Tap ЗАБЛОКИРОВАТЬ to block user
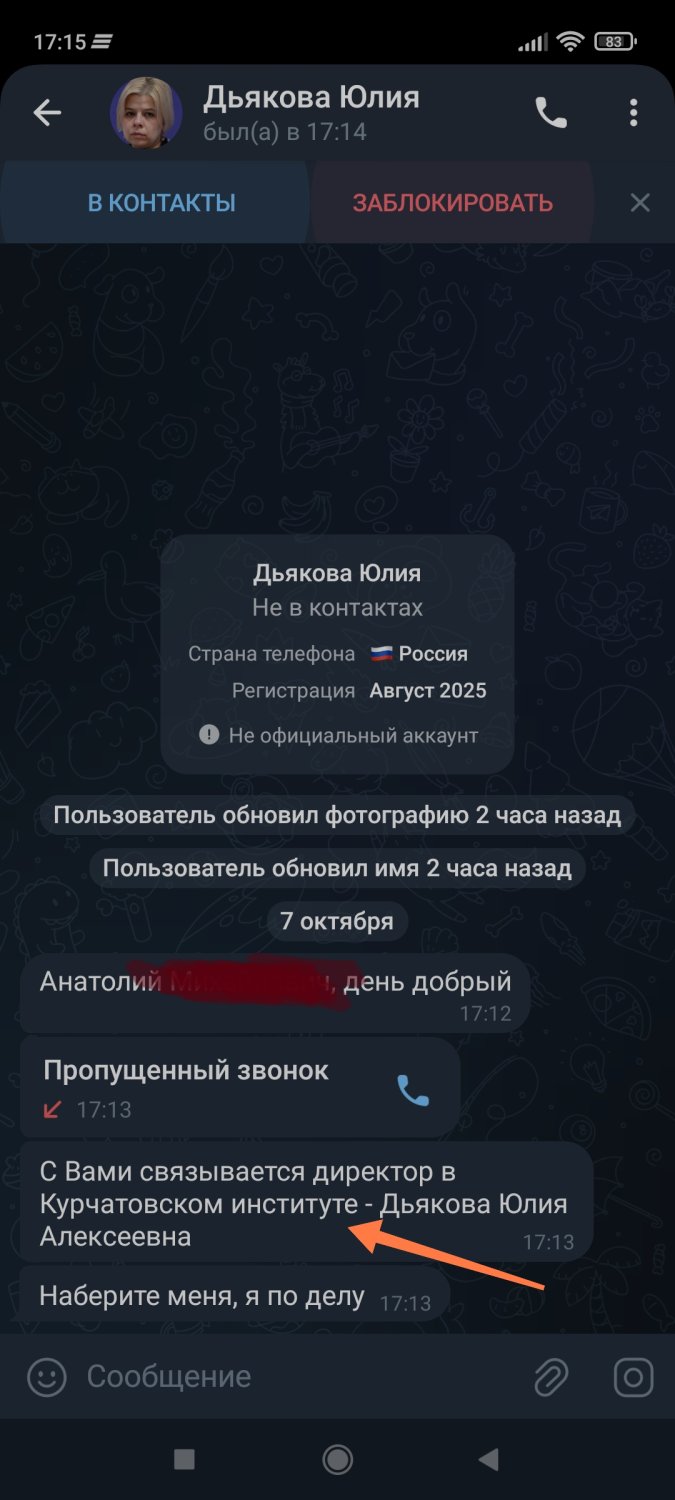The height and width of the screenshot is (1500, 675). click(x=452, y=203)
